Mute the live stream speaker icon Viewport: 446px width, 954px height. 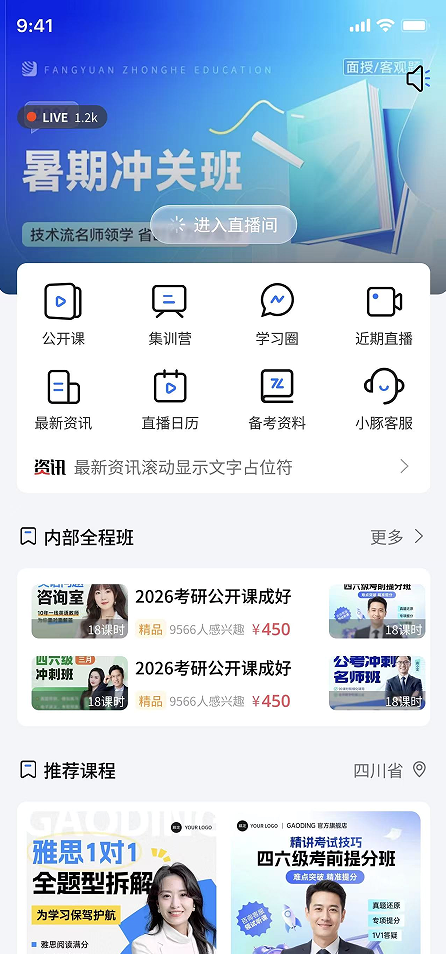418,78
